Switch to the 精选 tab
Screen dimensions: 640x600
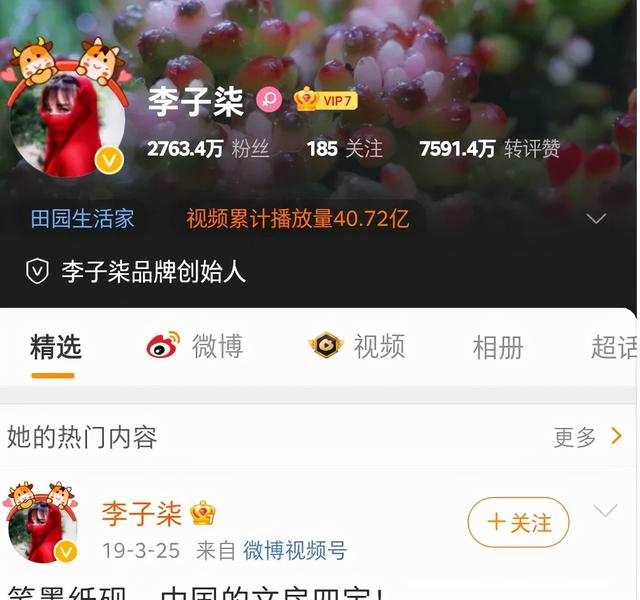pos(55,347)
